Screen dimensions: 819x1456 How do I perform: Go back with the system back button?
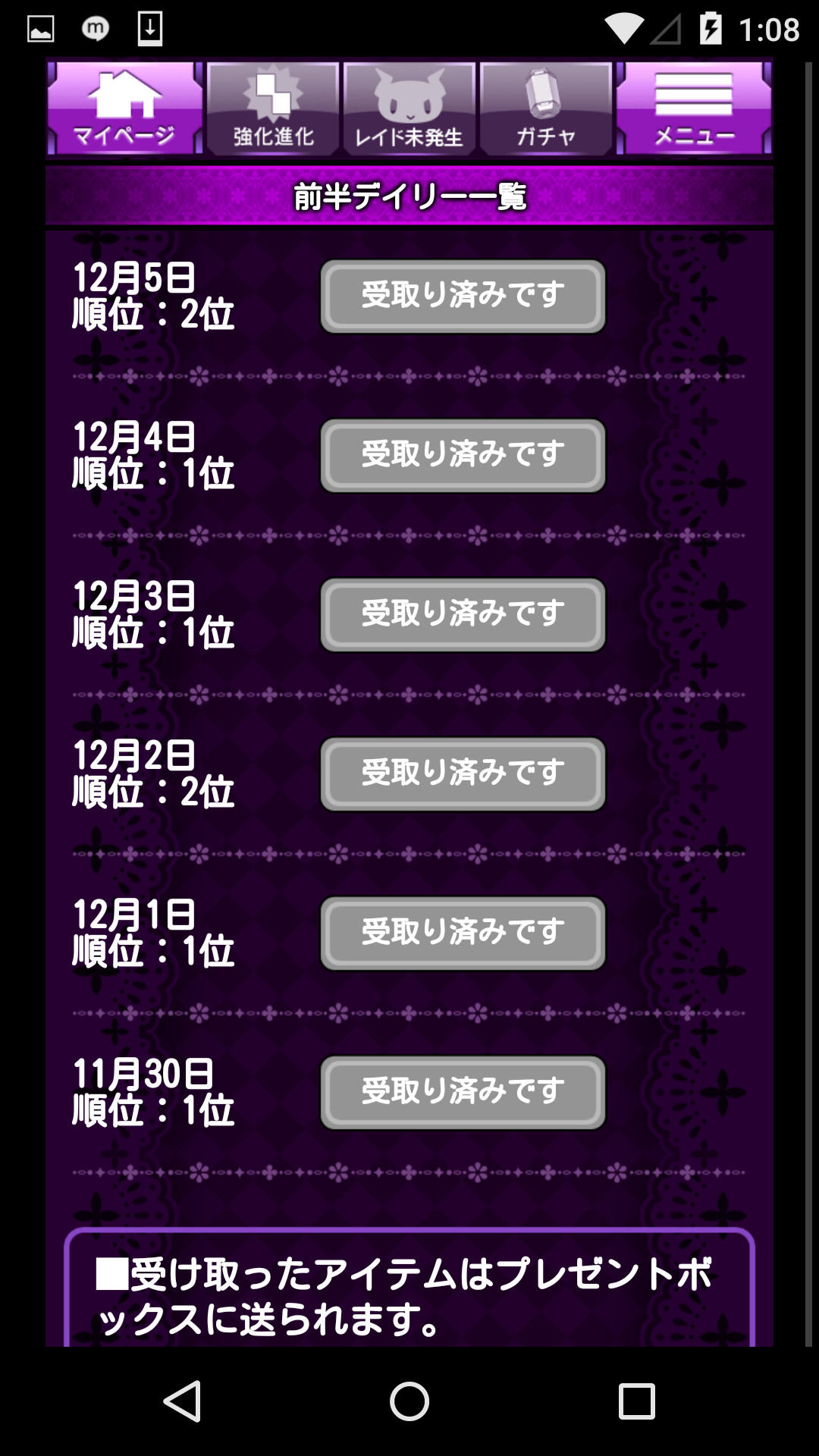tap(182, 1401)
